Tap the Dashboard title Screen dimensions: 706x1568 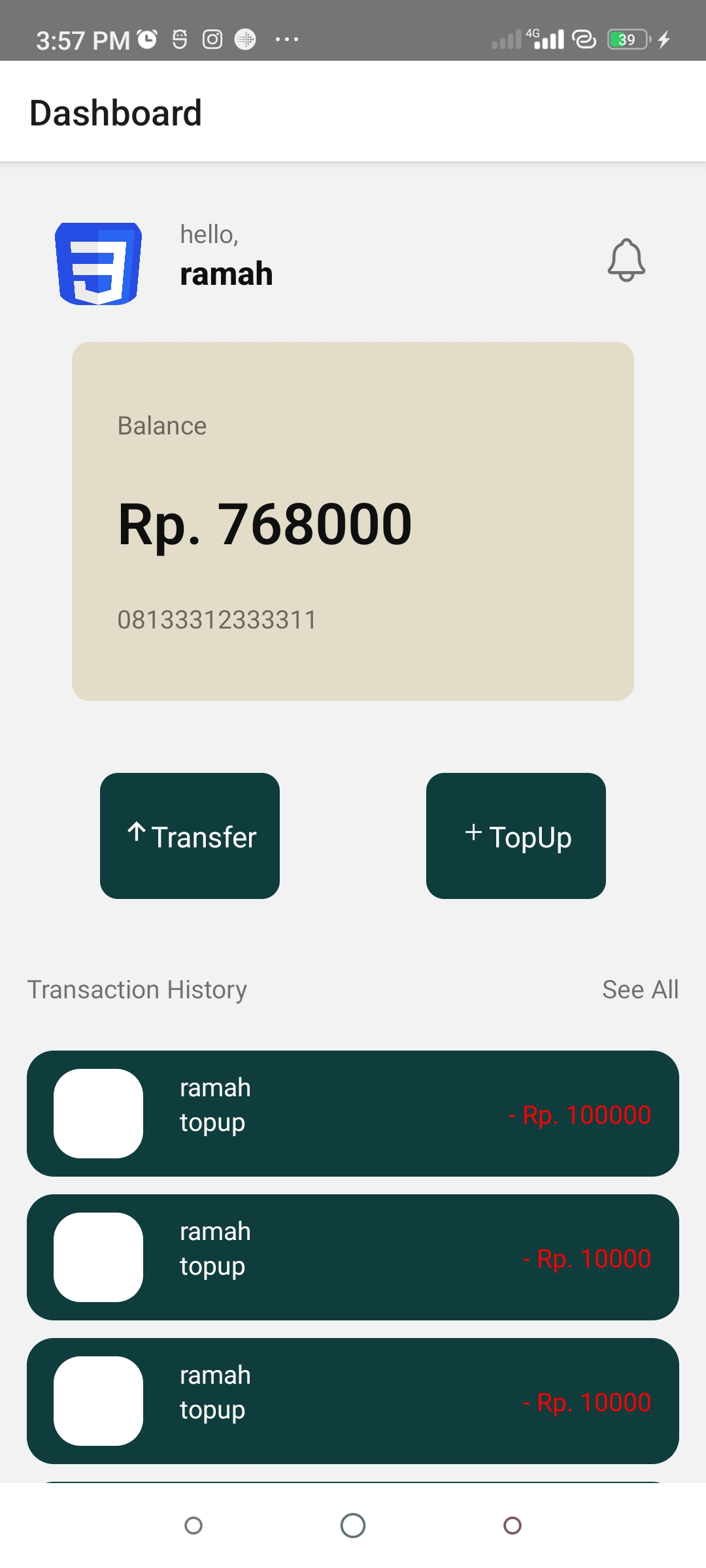[x=116, y=111]
